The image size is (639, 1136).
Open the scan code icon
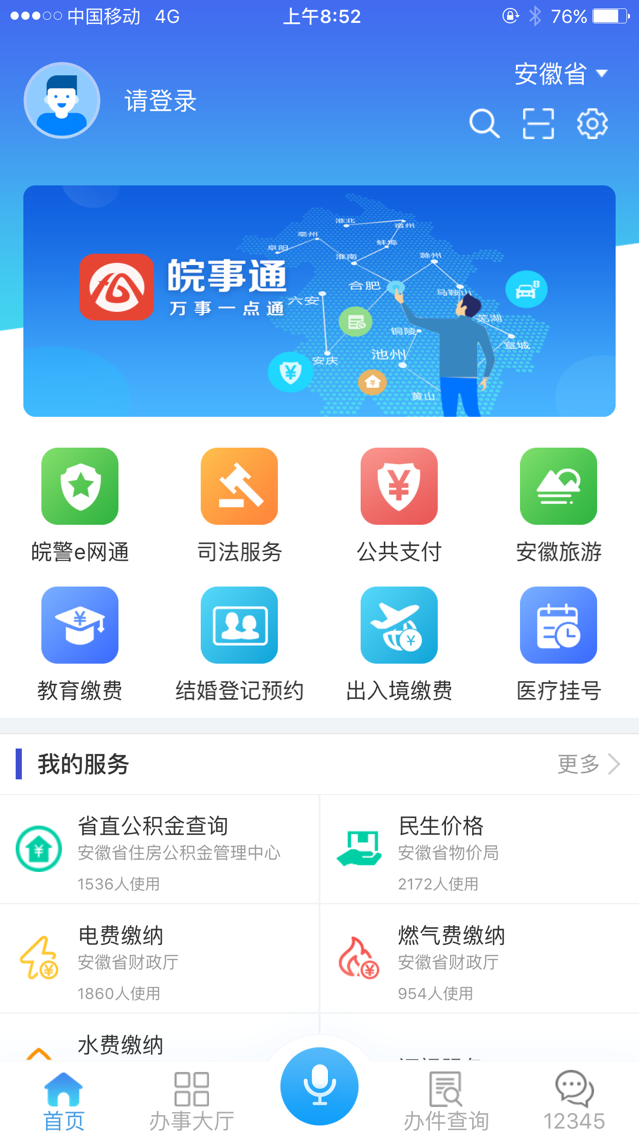[538, 124]
